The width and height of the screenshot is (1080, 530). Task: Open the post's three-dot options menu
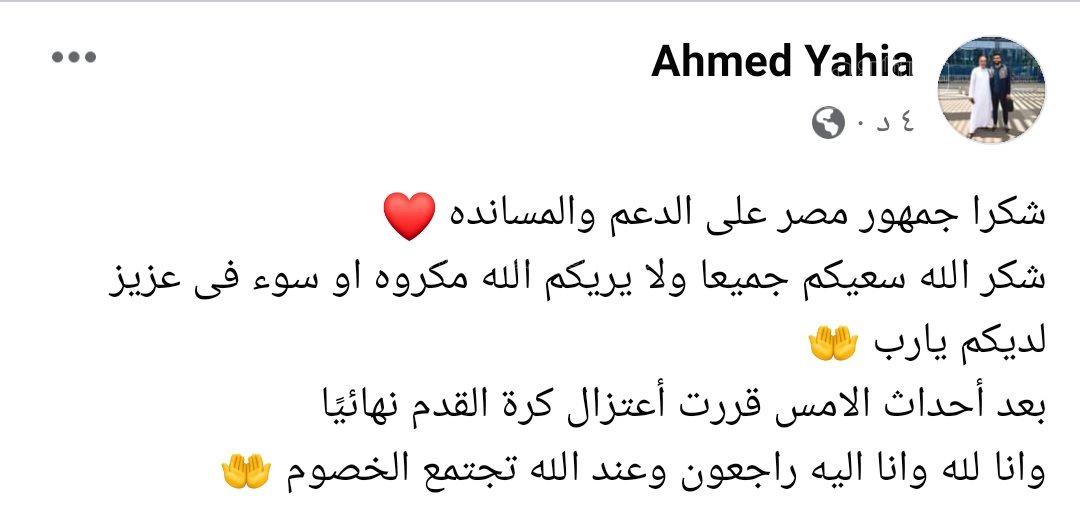pos(72,58)
